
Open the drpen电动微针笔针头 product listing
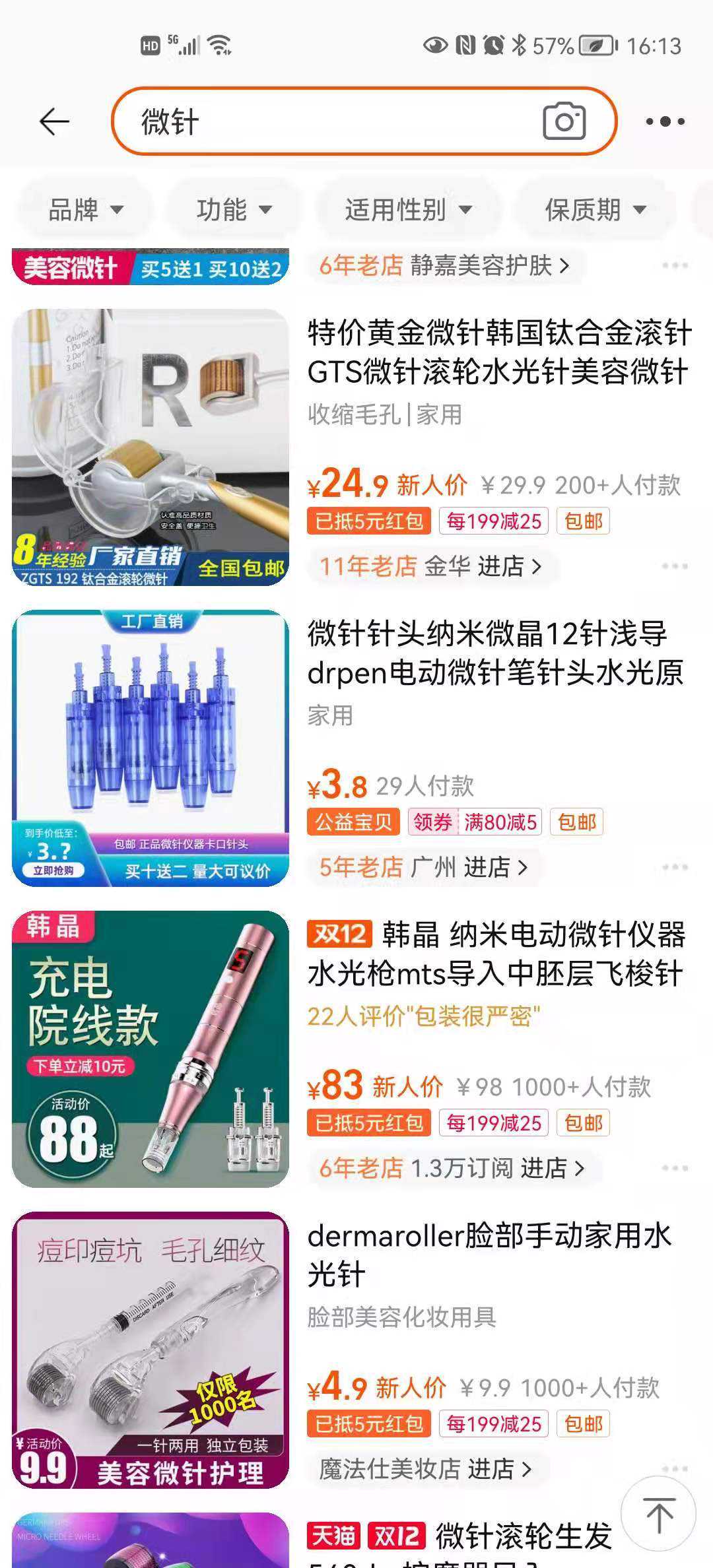coord(495,653)
